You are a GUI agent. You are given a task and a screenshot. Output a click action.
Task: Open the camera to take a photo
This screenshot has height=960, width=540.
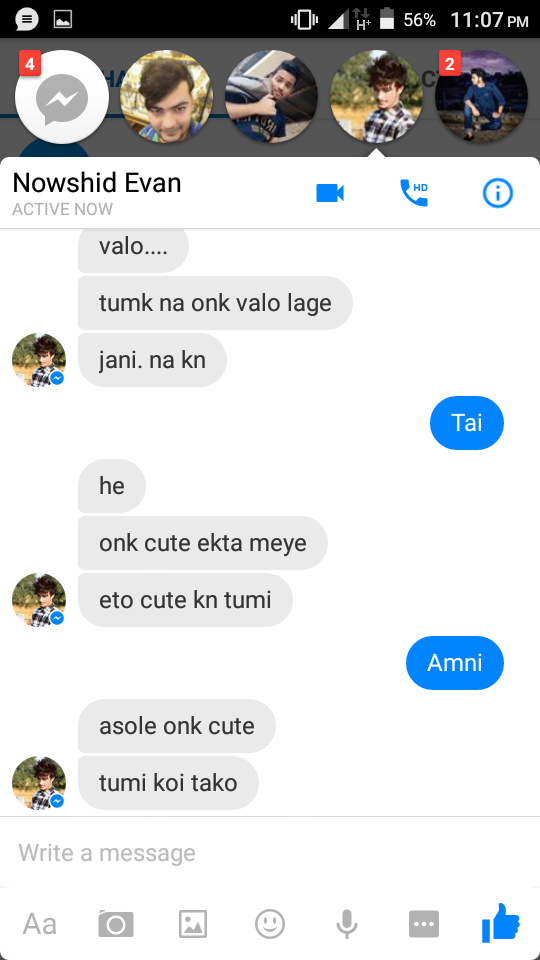(116, 923)
